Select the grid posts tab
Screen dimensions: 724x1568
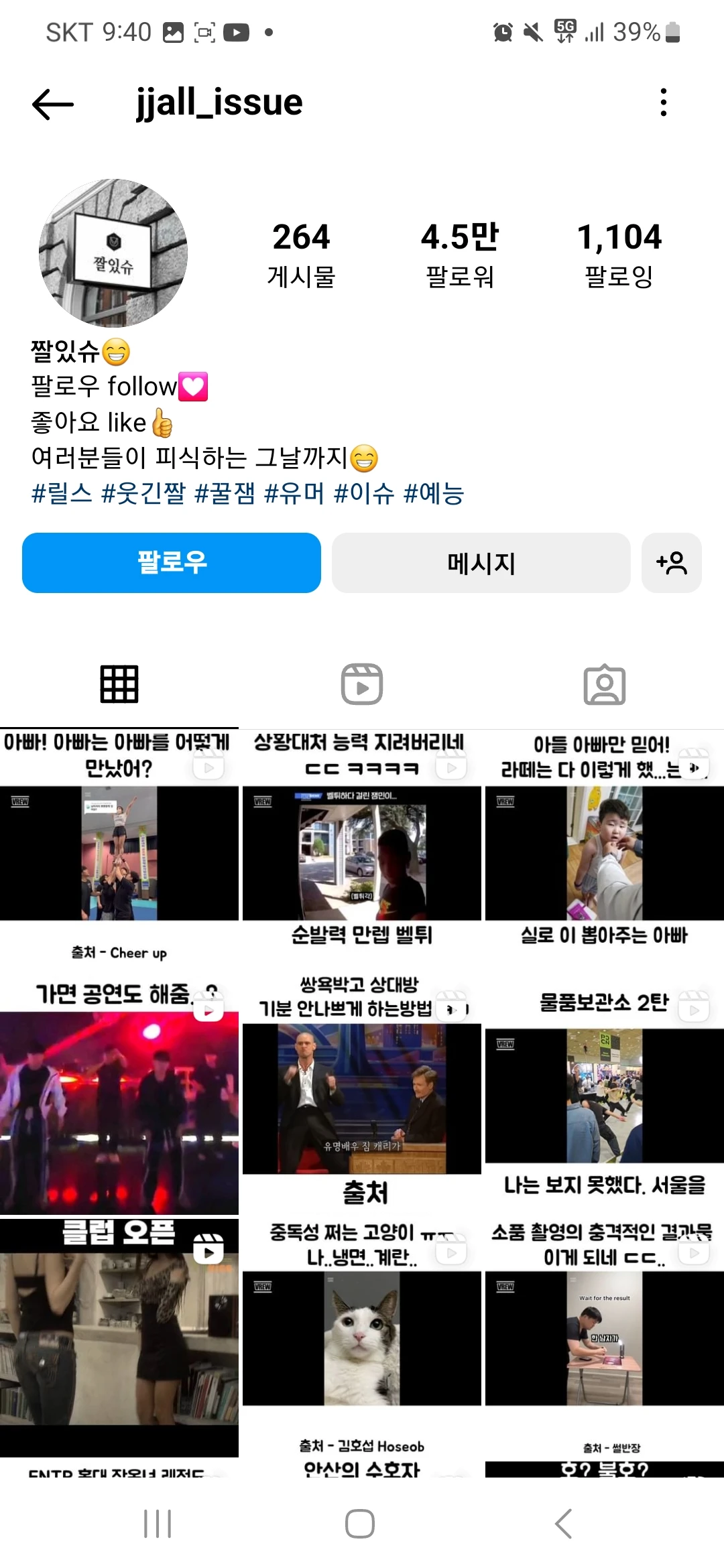click(x=119, y=684)
